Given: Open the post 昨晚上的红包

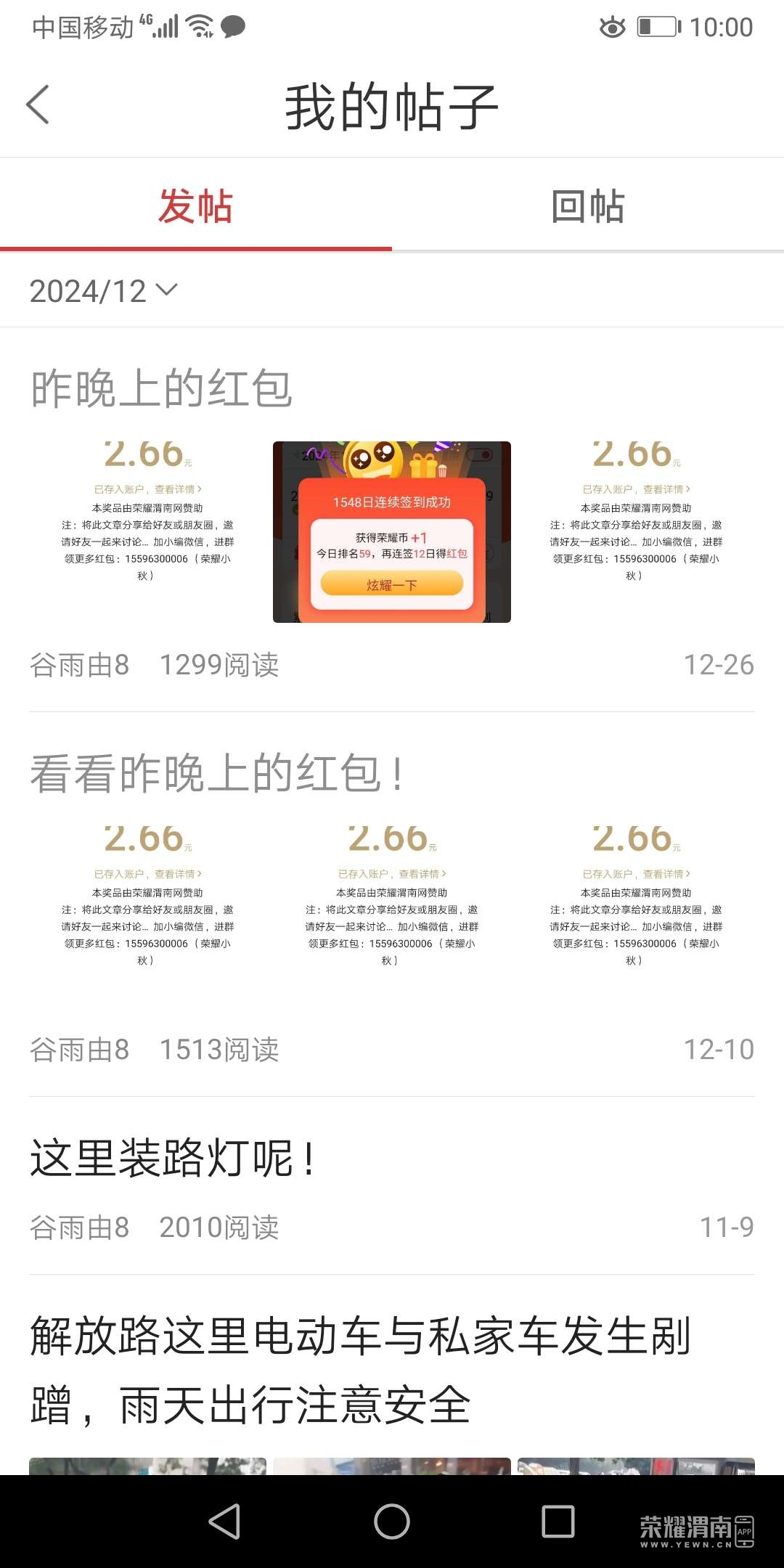Looking at the screenshot, I should click(161, 389).
